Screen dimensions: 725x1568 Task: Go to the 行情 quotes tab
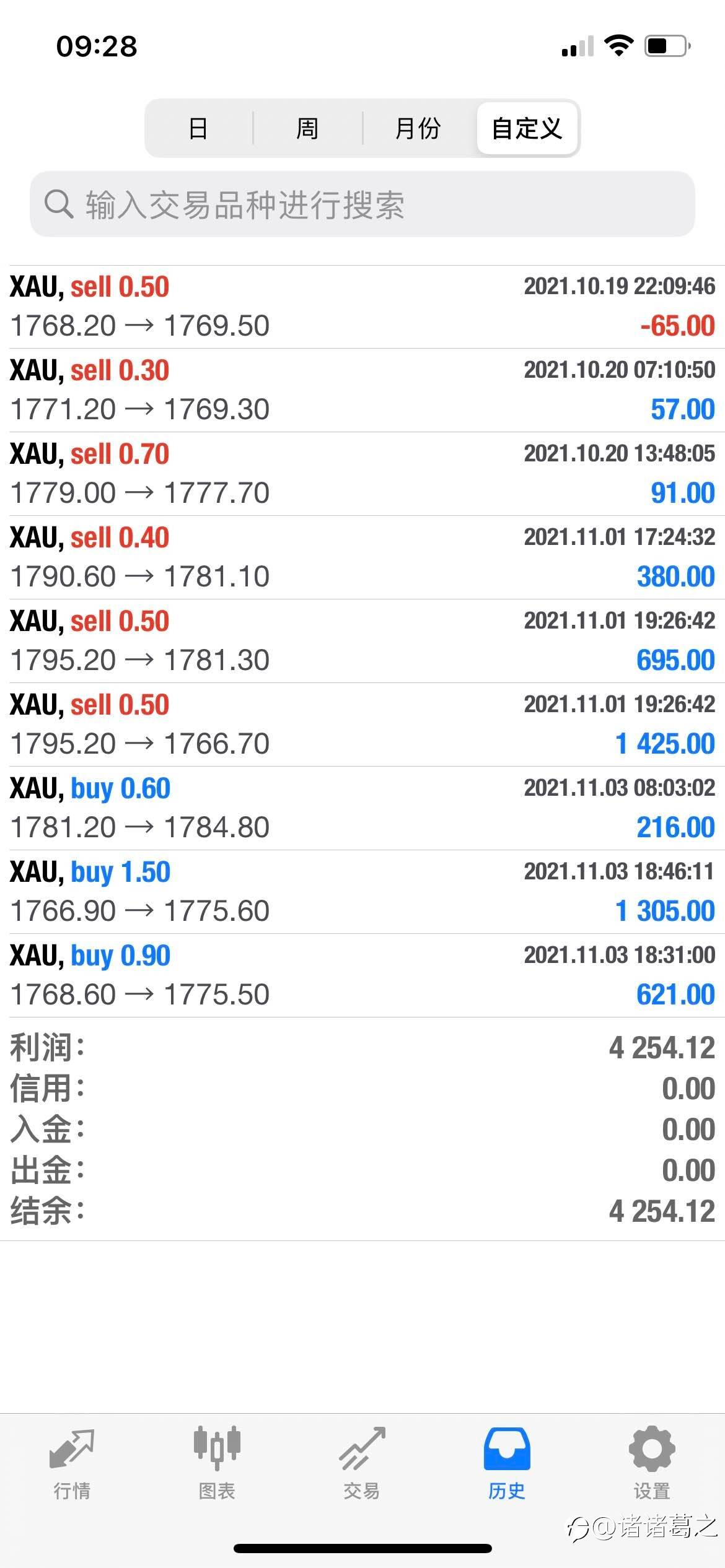point(72,1463)
